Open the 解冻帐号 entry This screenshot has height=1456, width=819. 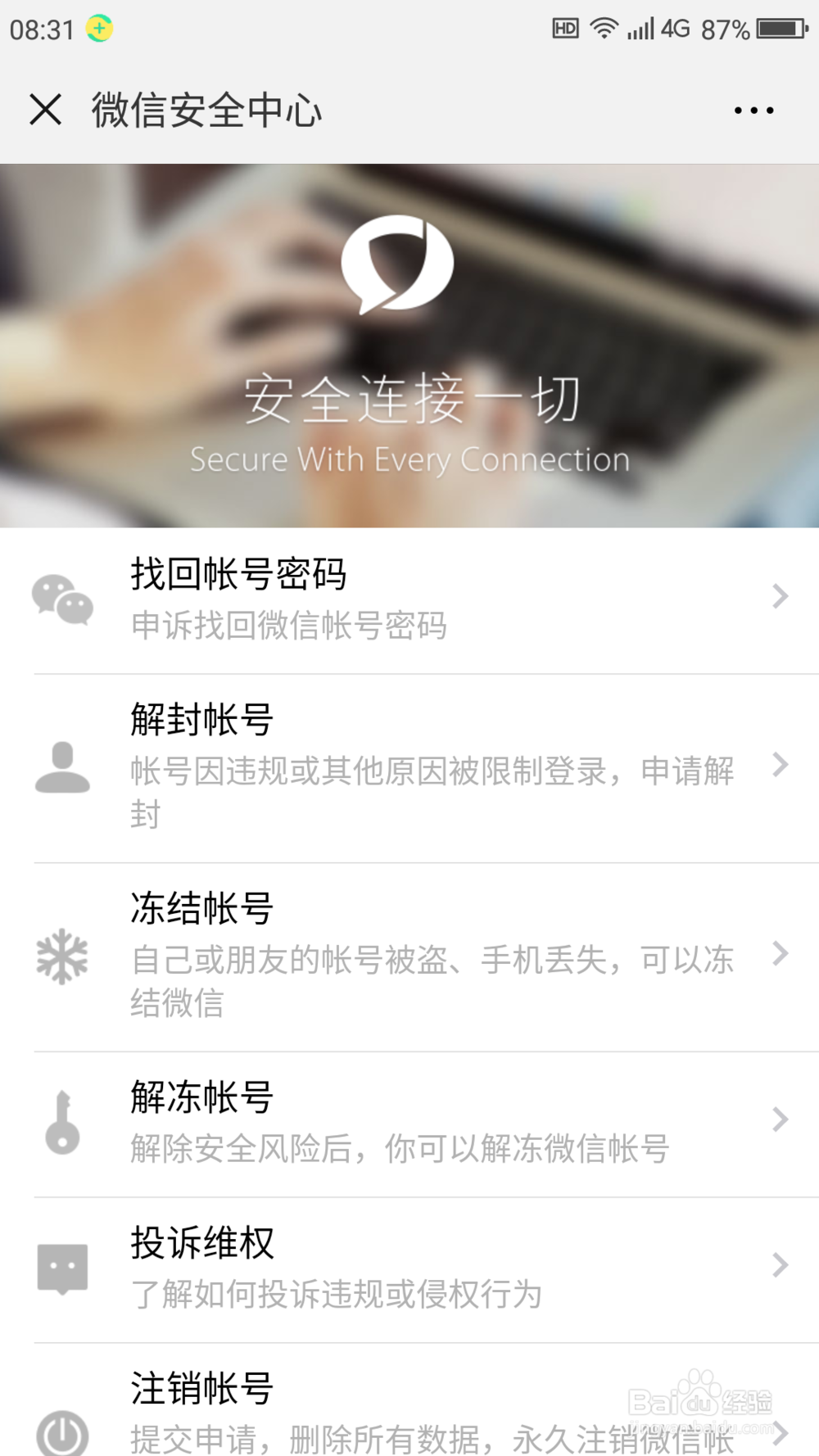[409, 1122]
